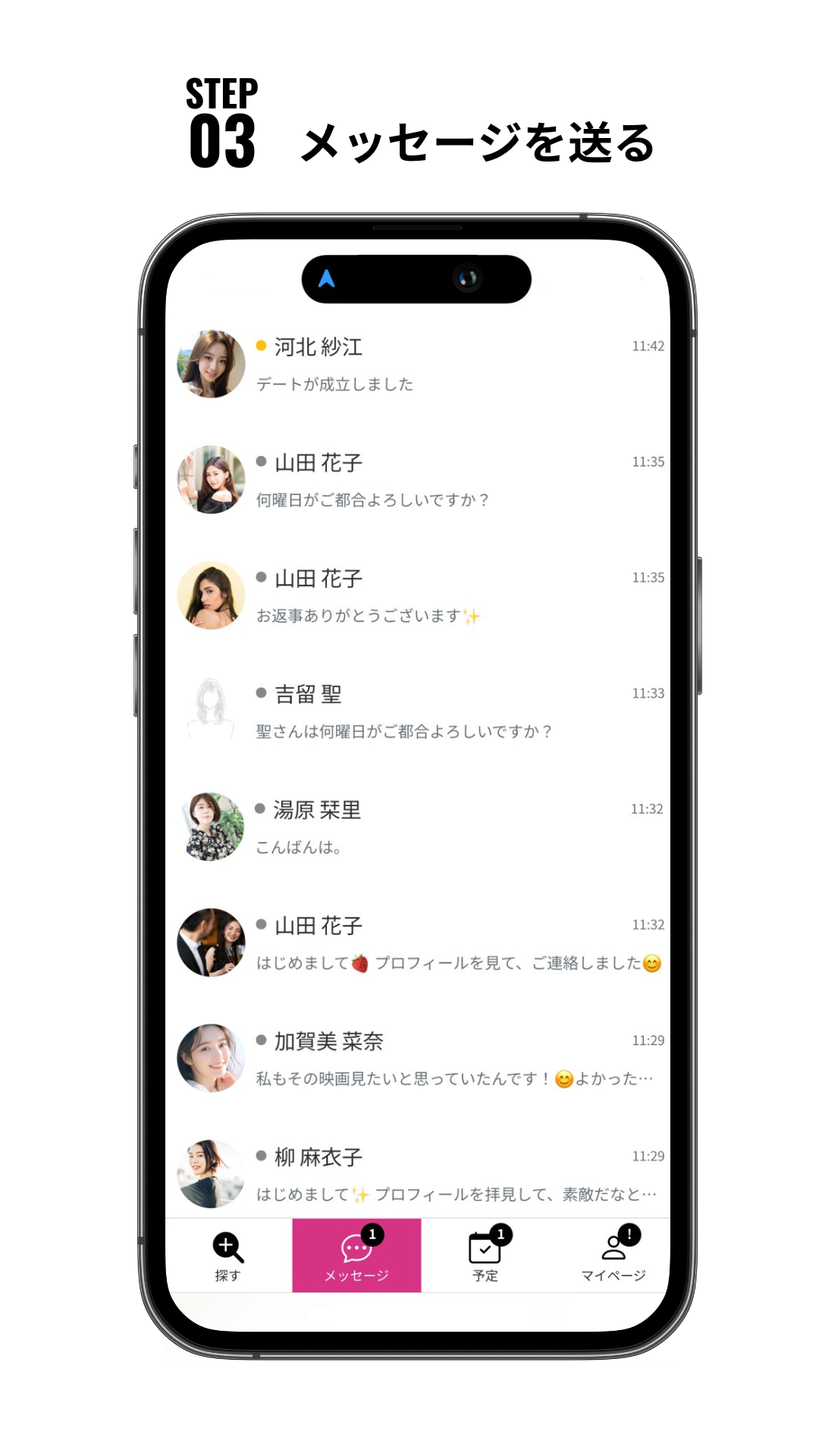Open the chat with 柳 麻衣子
Image resolution: width=819 pixels, height=1456 pixels.
(x=417, y=1174)
